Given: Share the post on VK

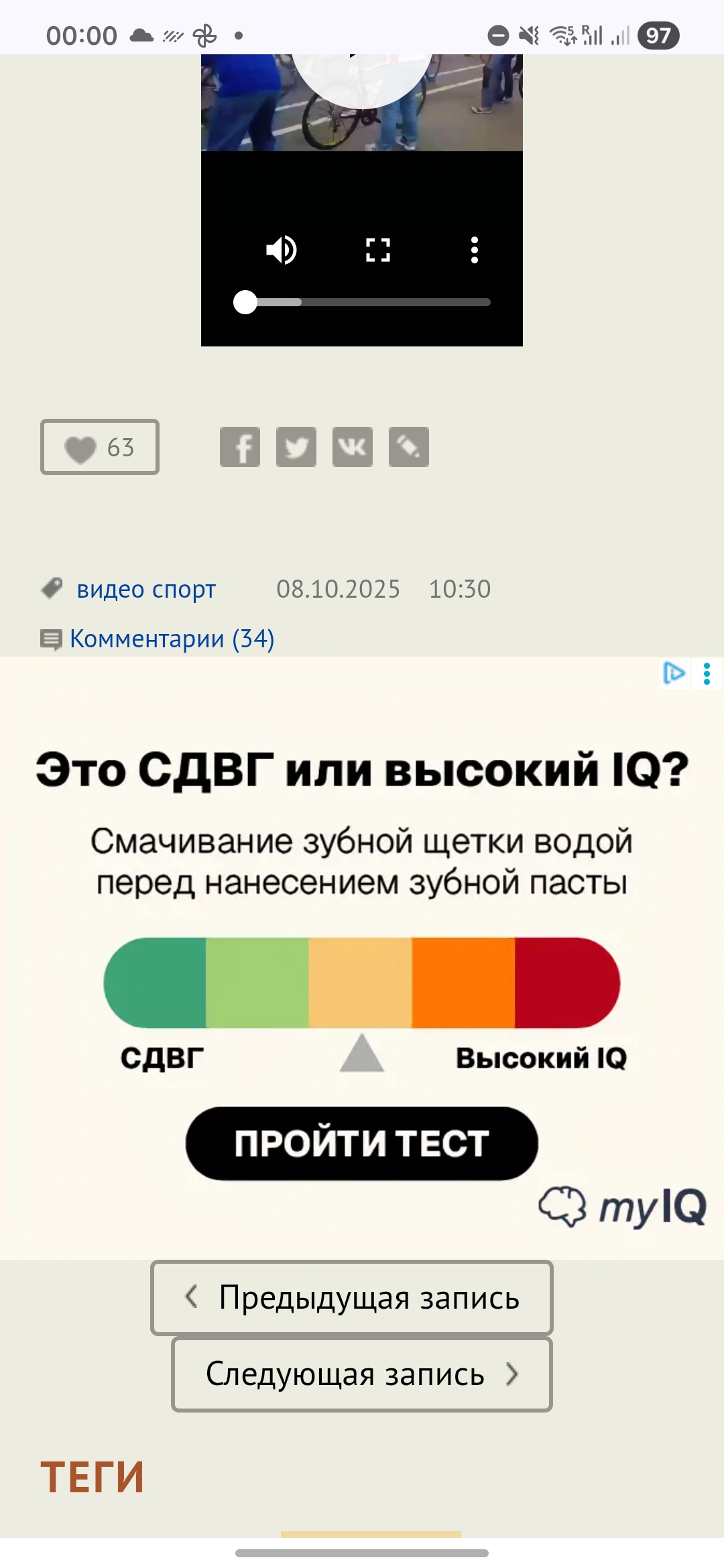Looking at the screenshot, I should point(353,447).
